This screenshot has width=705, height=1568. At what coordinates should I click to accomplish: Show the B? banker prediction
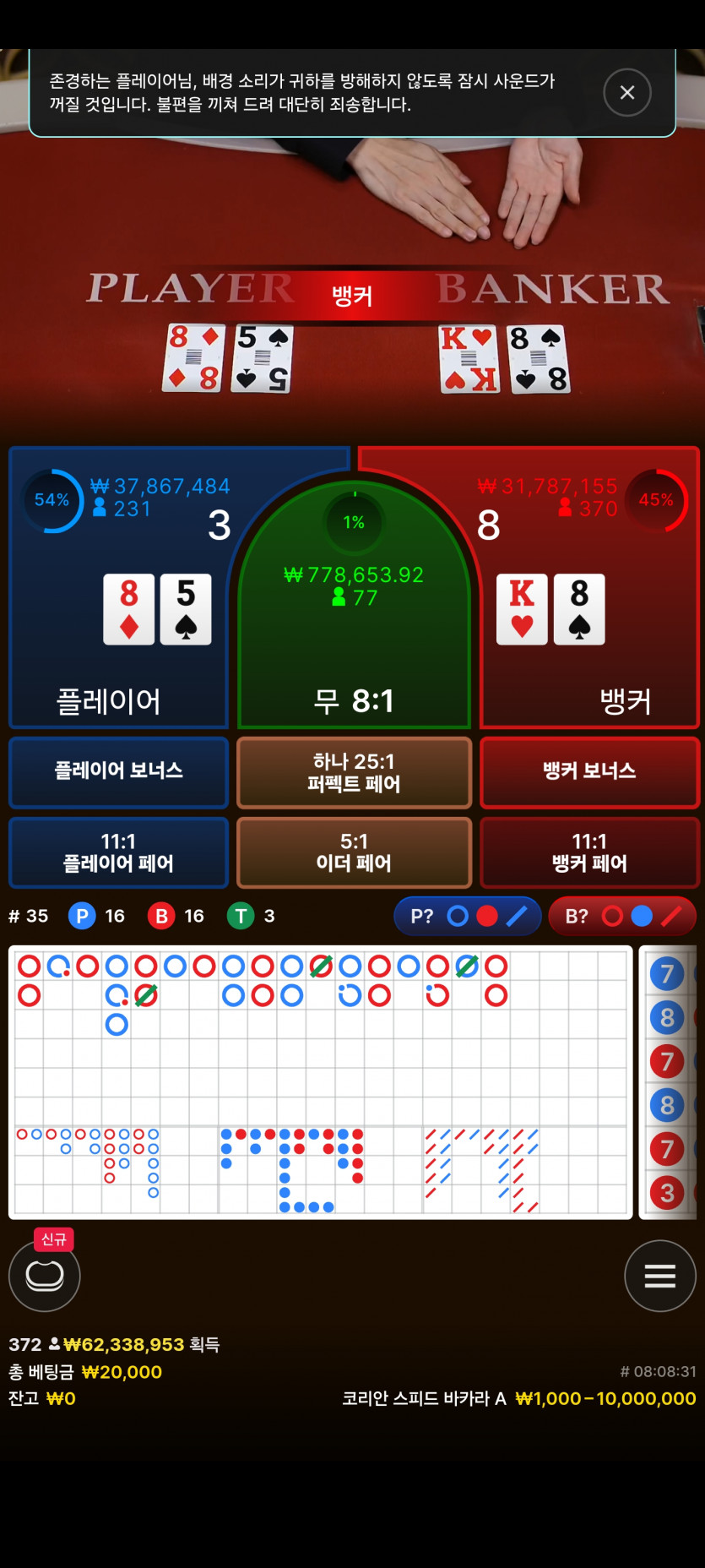[x=622, y=916]
